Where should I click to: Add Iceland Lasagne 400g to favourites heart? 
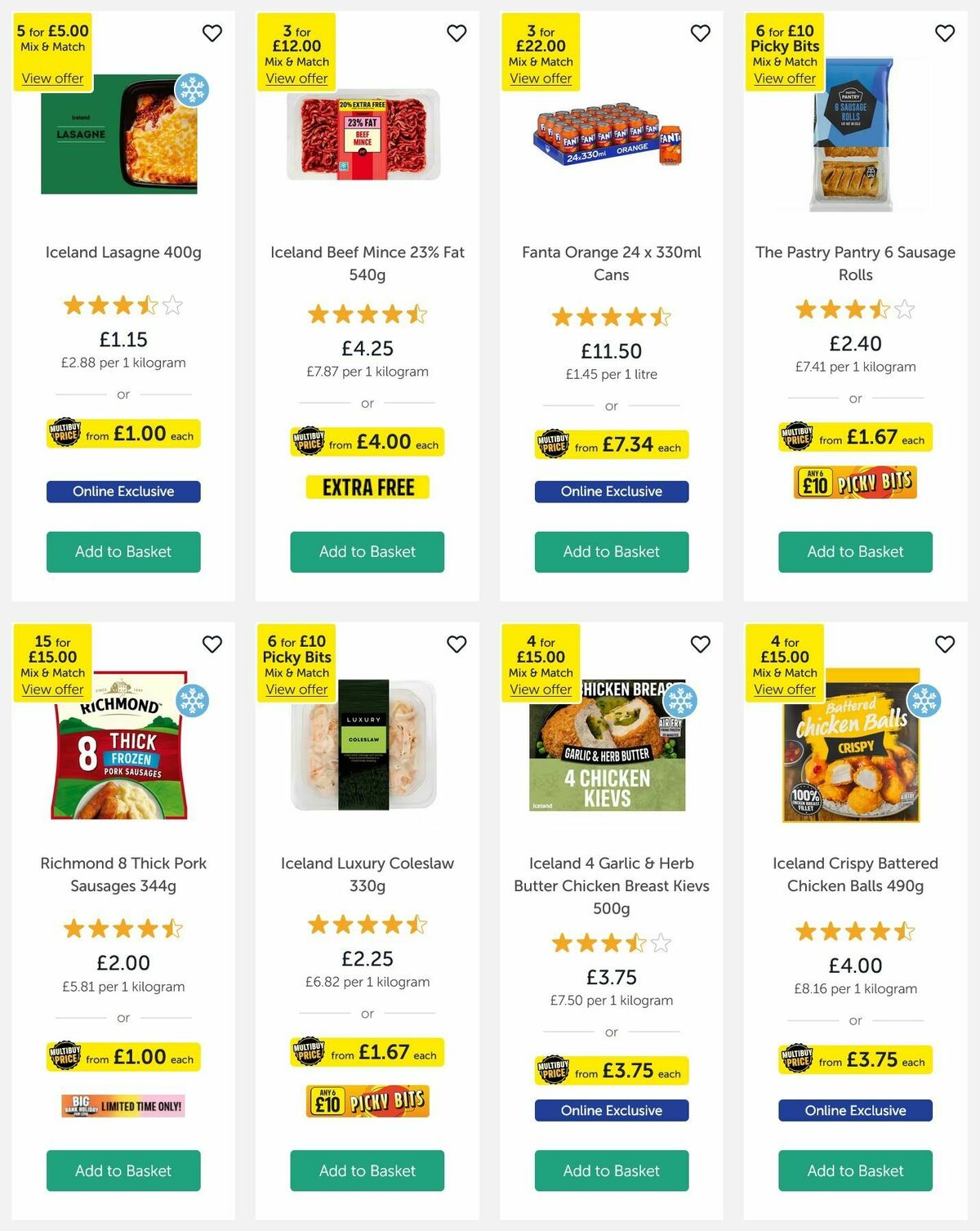(212, 33)
